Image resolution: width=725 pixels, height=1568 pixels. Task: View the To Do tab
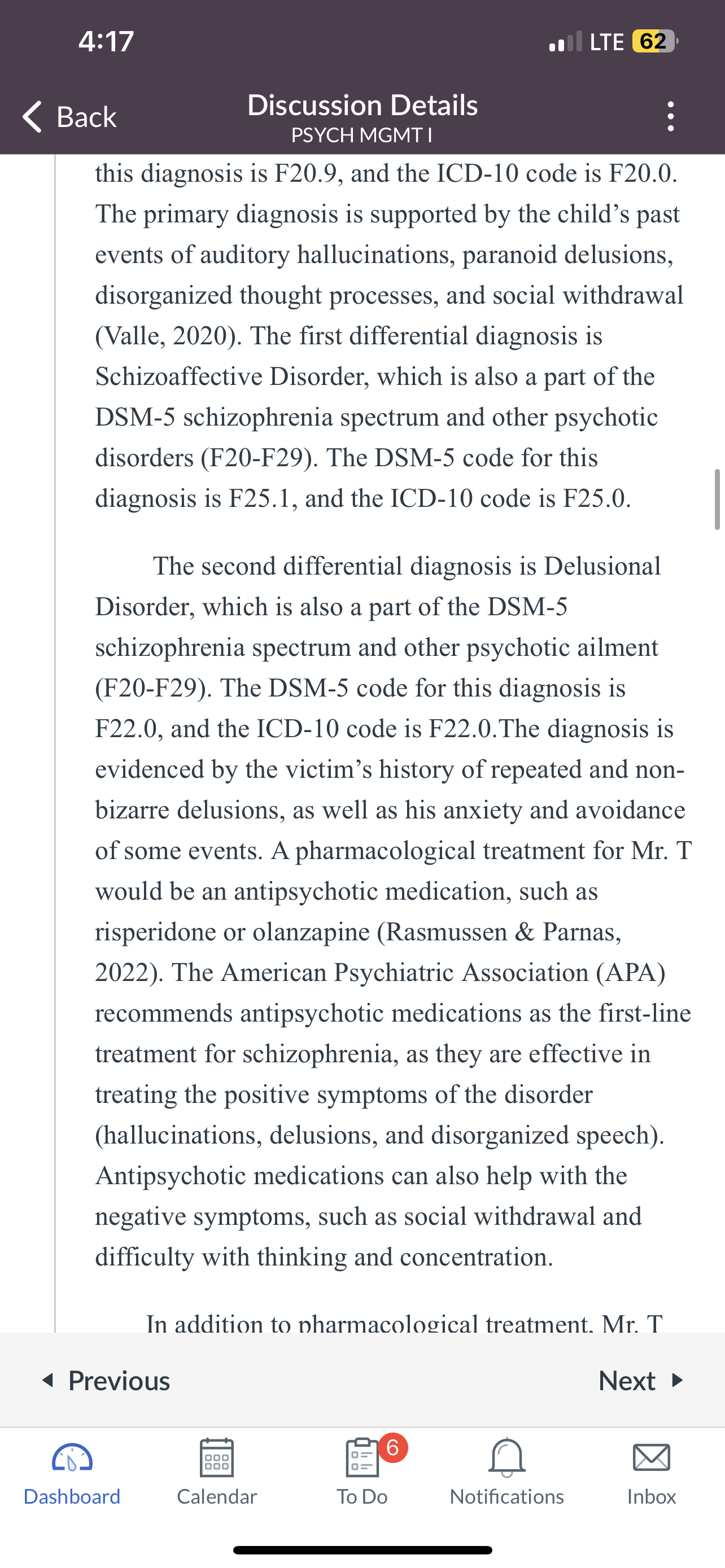click(x=363, y=1472)
